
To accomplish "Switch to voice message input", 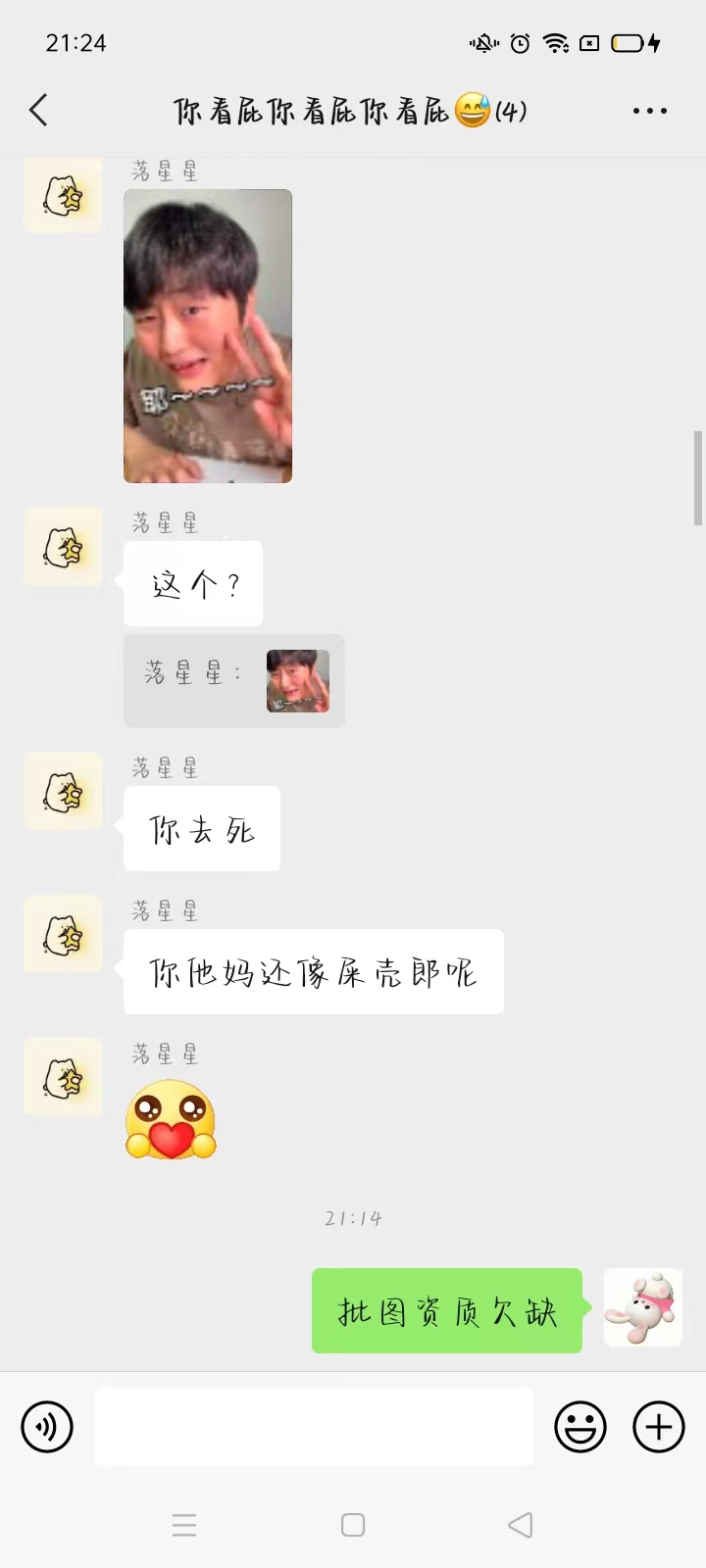I will coord(47,1427).
